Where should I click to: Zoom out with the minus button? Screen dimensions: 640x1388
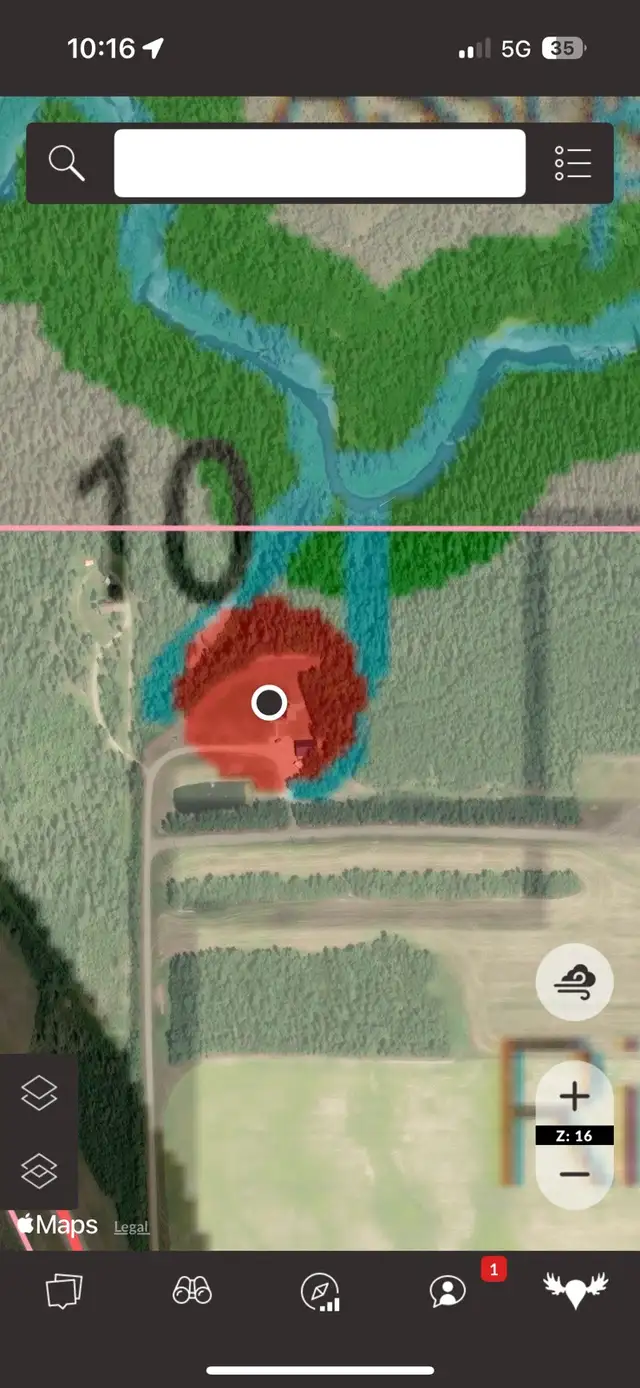(x=575, y=1174)
